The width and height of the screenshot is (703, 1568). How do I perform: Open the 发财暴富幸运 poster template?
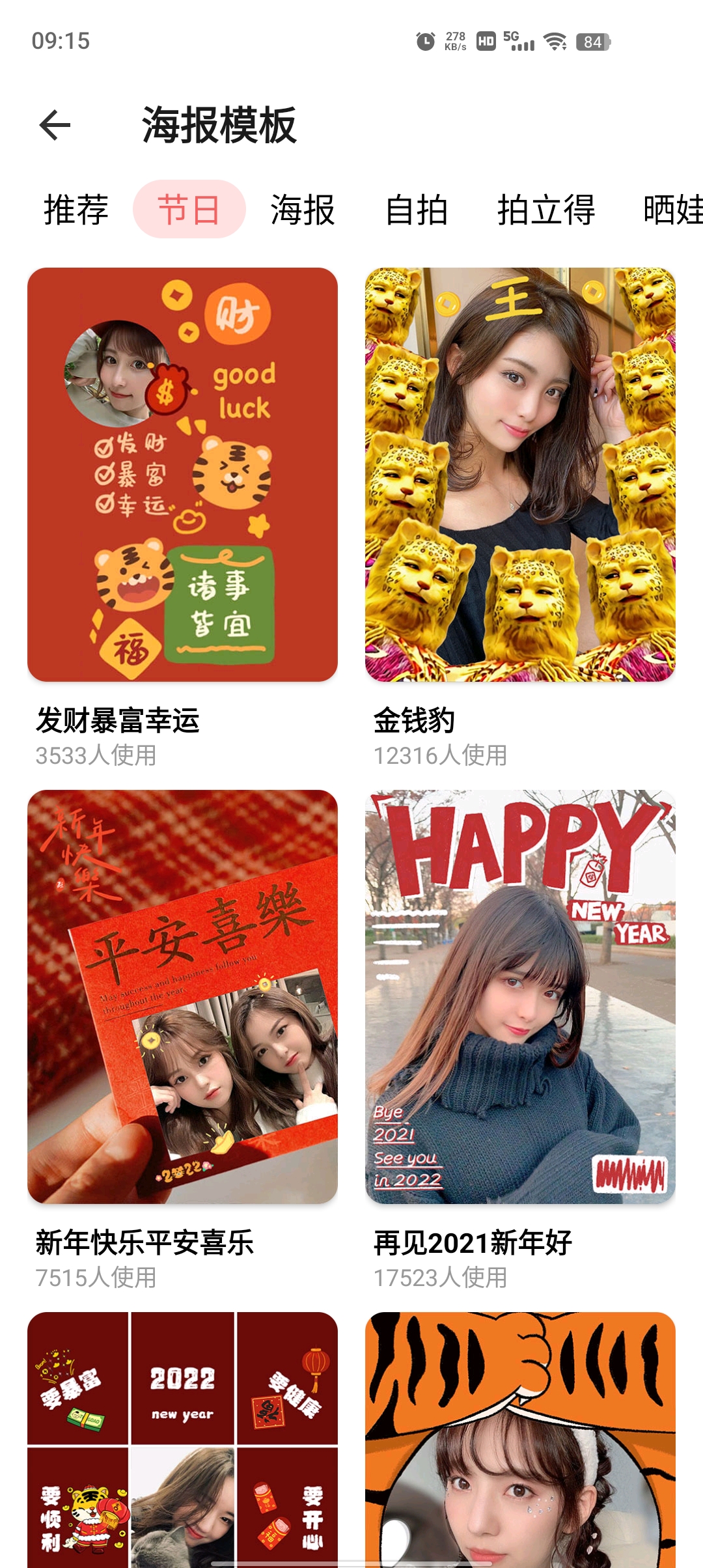tap(182, 474)
